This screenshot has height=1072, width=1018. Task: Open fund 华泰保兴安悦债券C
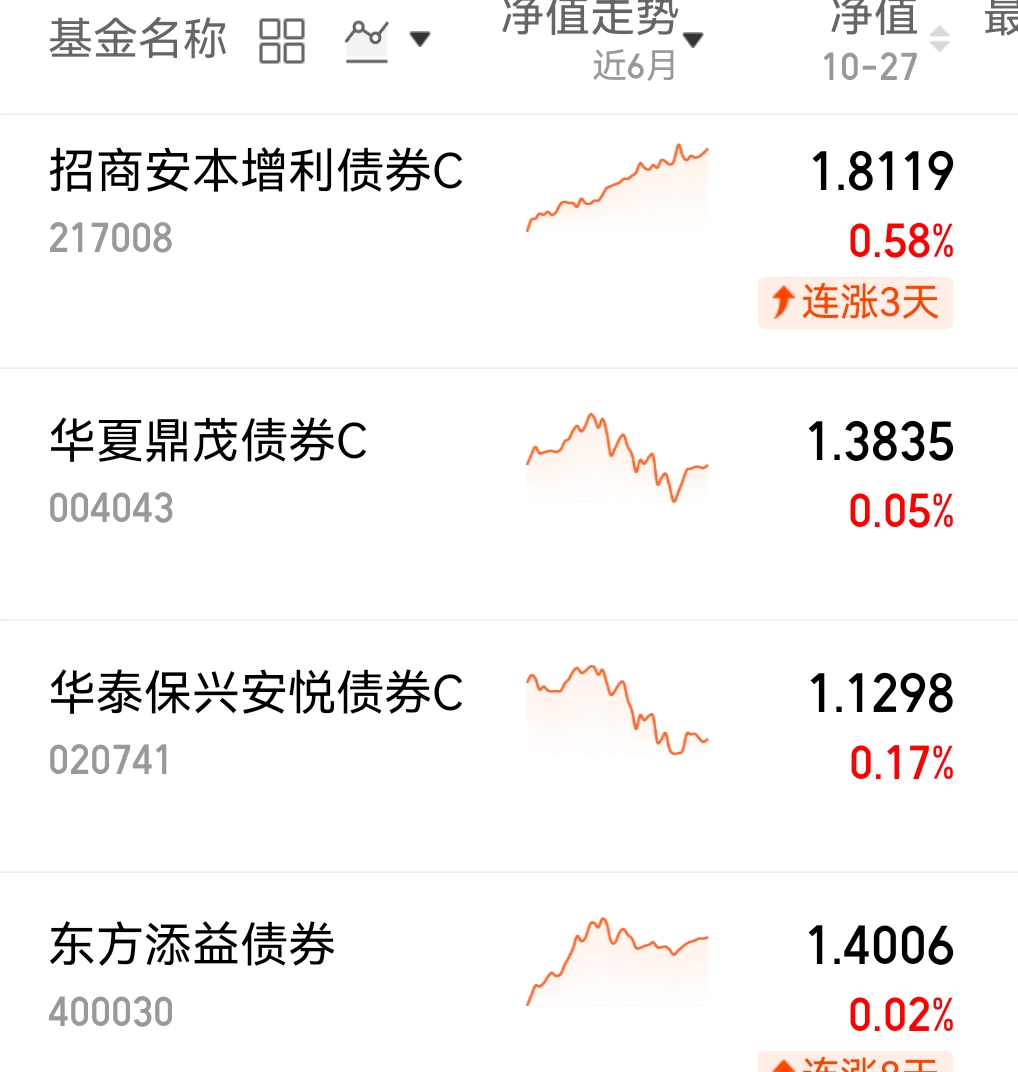pyautogui.click(x=255, y=694)
